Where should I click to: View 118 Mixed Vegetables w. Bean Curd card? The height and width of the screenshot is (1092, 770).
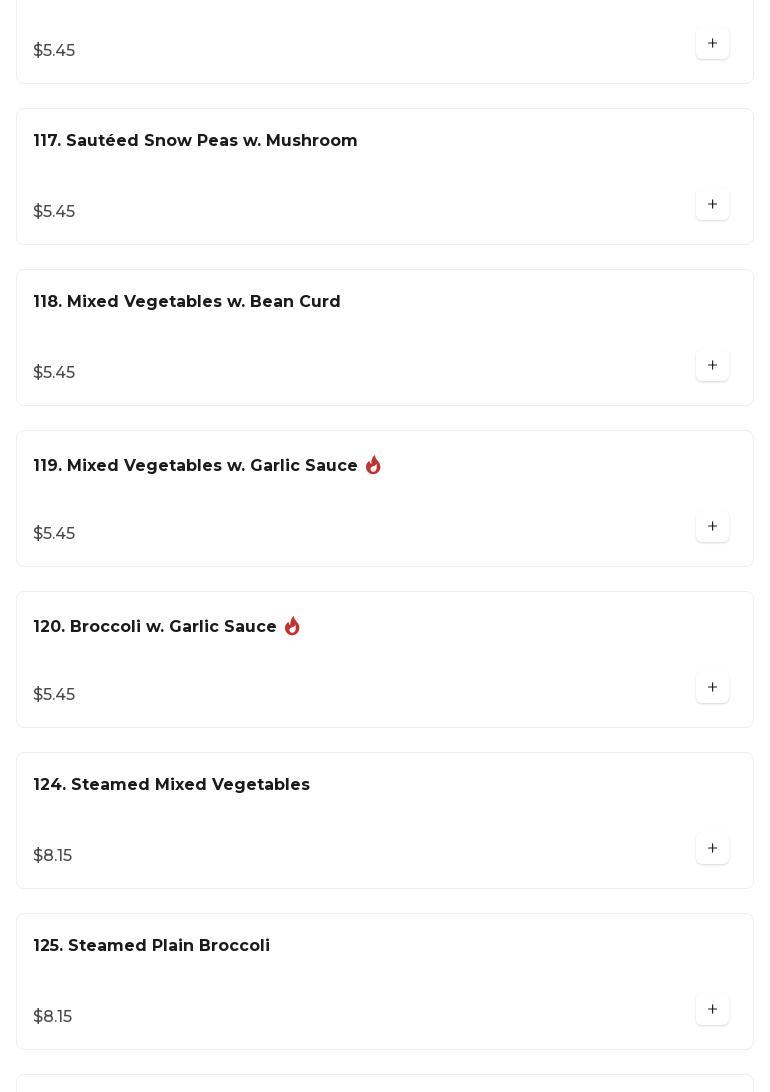(x=187, y=302)
